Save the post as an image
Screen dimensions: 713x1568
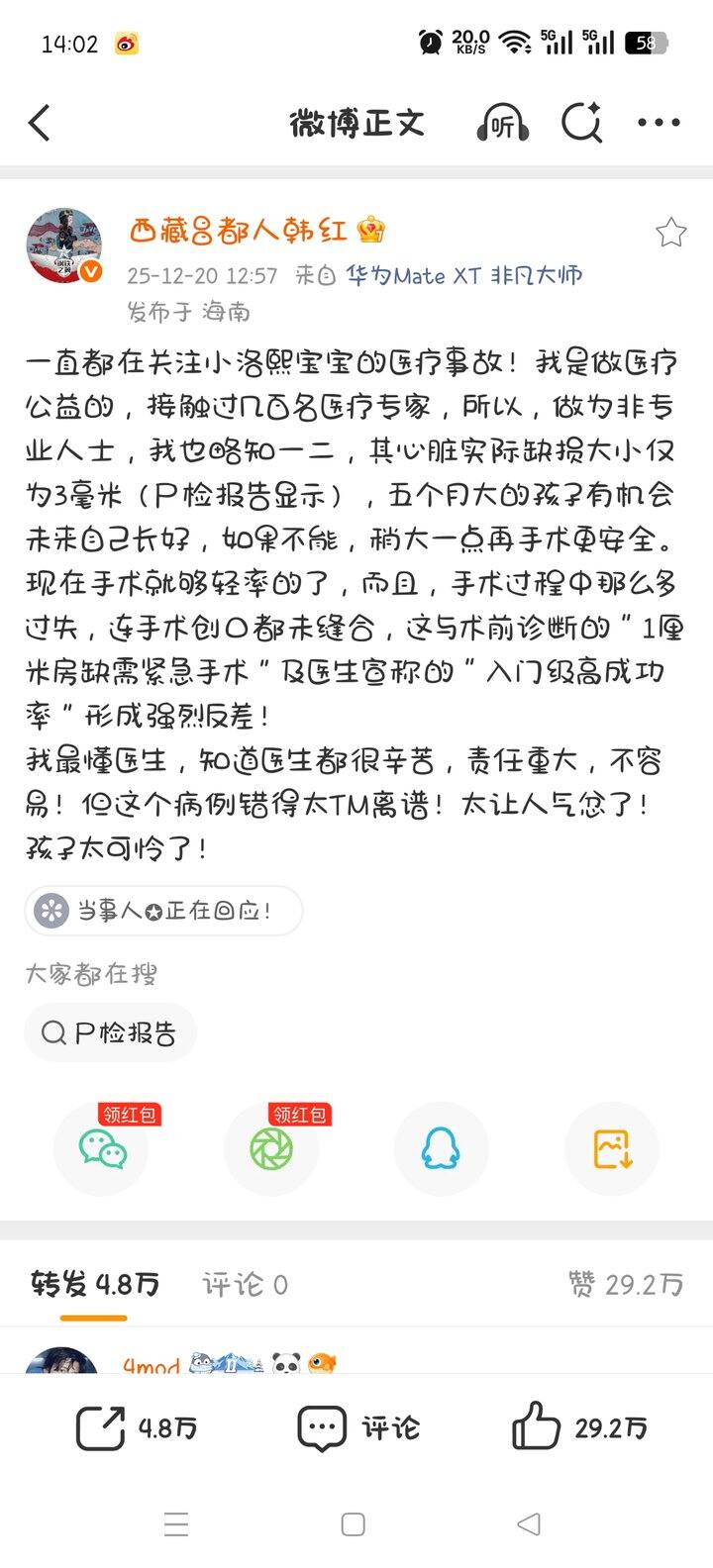click(x=611, y=1148)
